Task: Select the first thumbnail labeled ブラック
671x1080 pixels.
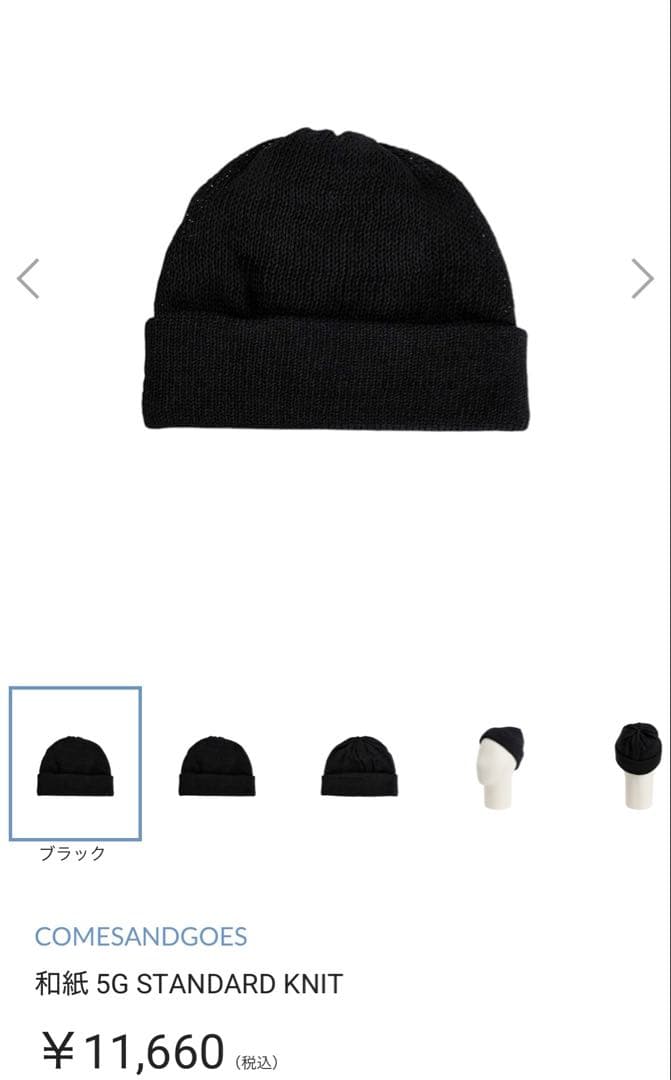Action: click(x=75, y=765)
